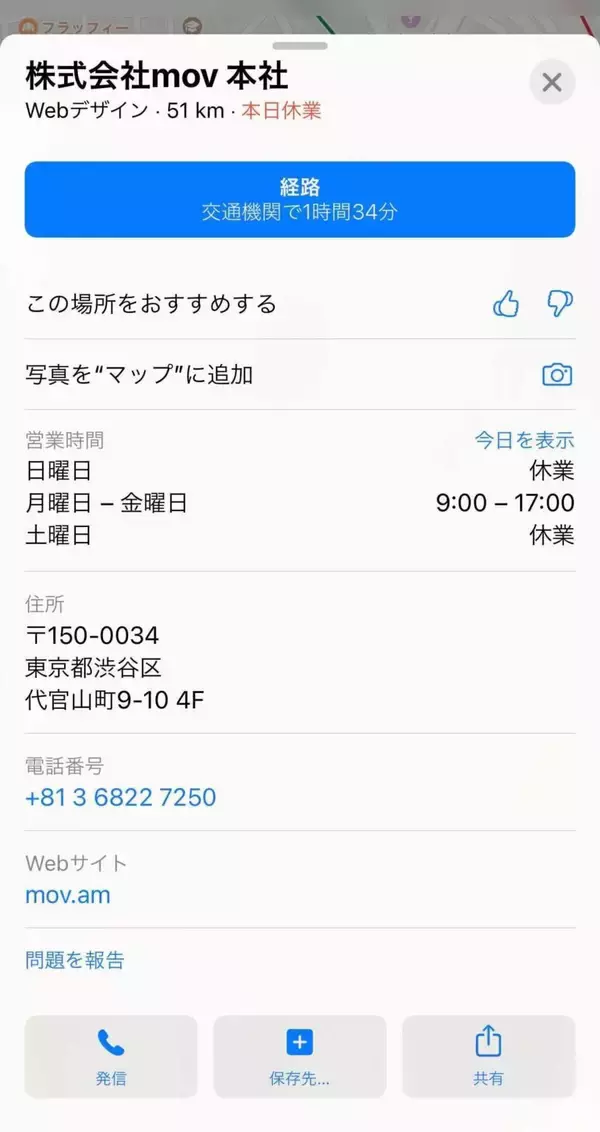Tap 今日を表示 for today's hours

524,440
